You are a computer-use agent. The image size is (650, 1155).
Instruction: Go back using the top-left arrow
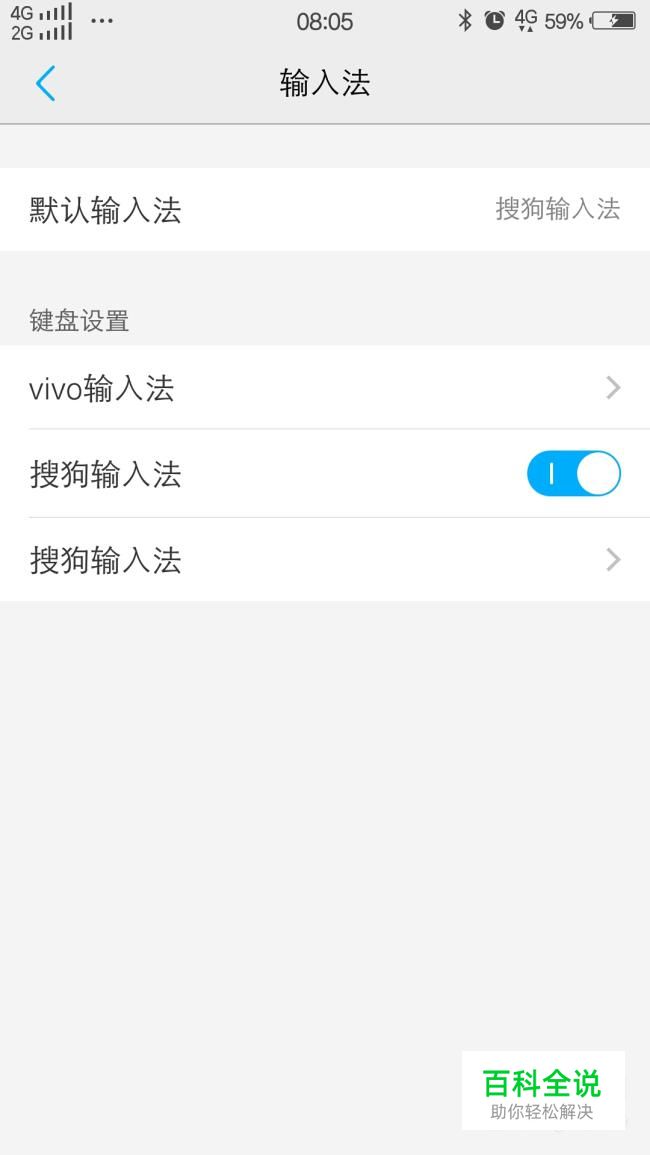[x=46, y=83]
